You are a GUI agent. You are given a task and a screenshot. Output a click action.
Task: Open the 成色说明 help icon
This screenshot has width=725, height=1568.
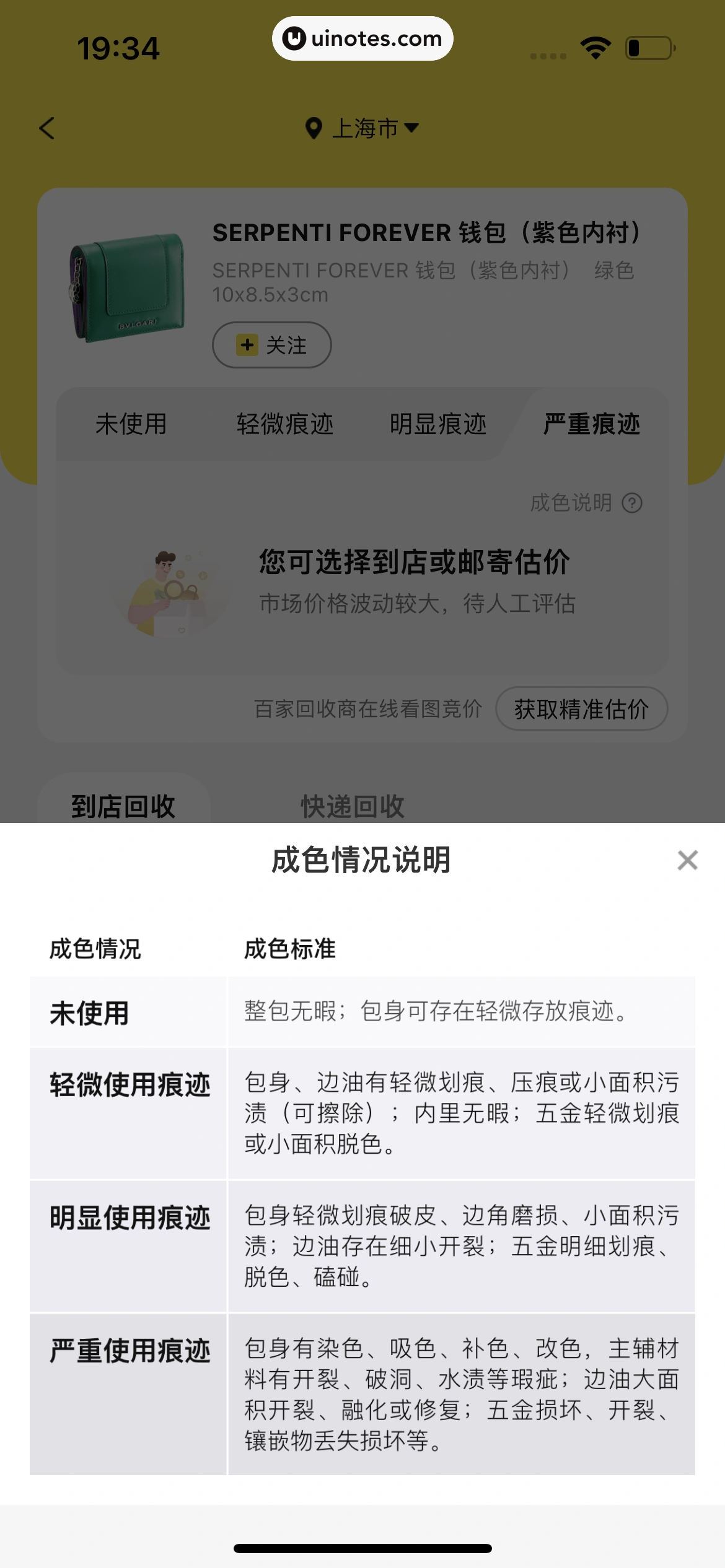[631, 503]
